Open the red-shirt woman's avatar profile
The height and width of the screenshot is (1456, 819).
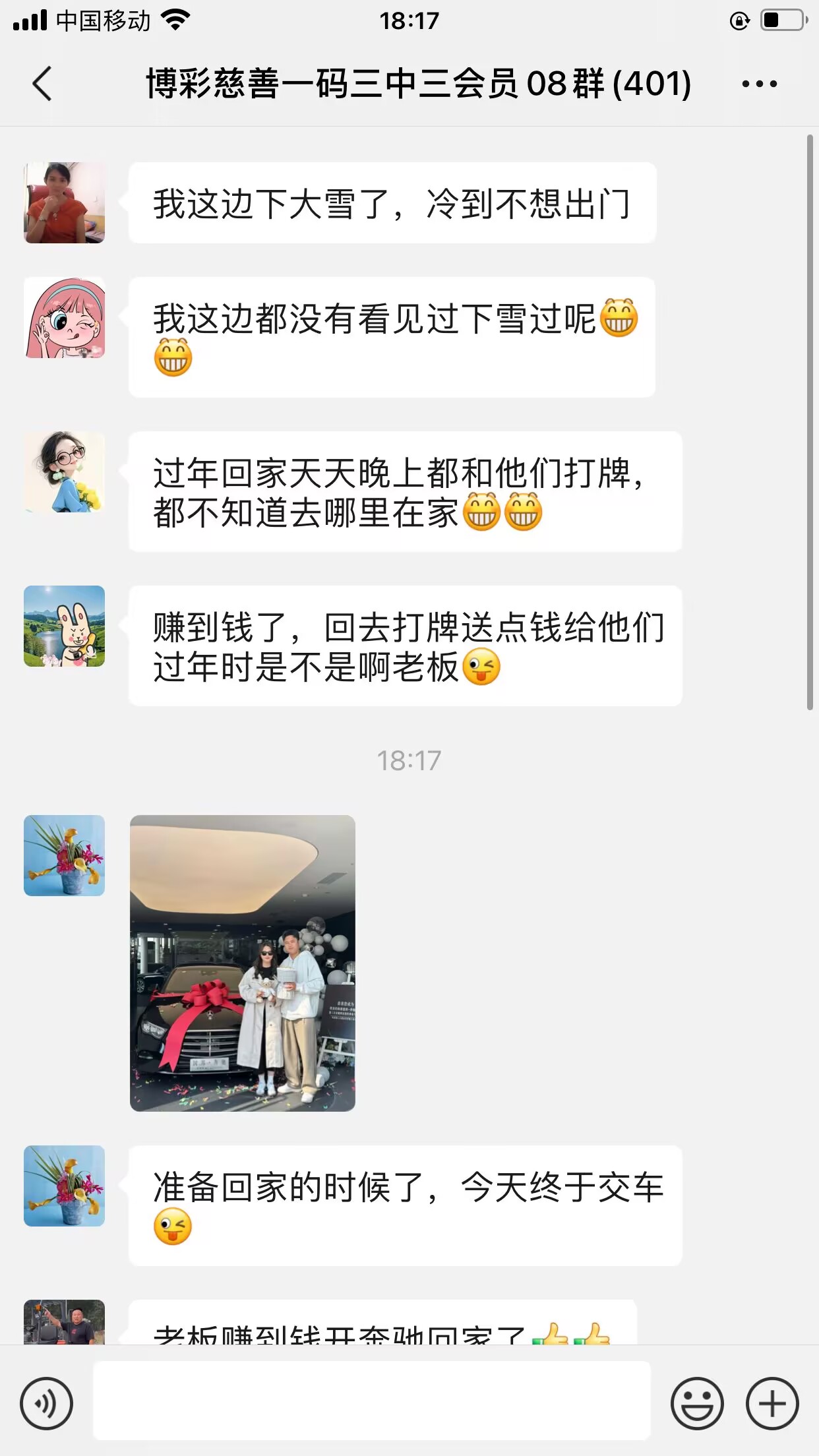(65, 203)
